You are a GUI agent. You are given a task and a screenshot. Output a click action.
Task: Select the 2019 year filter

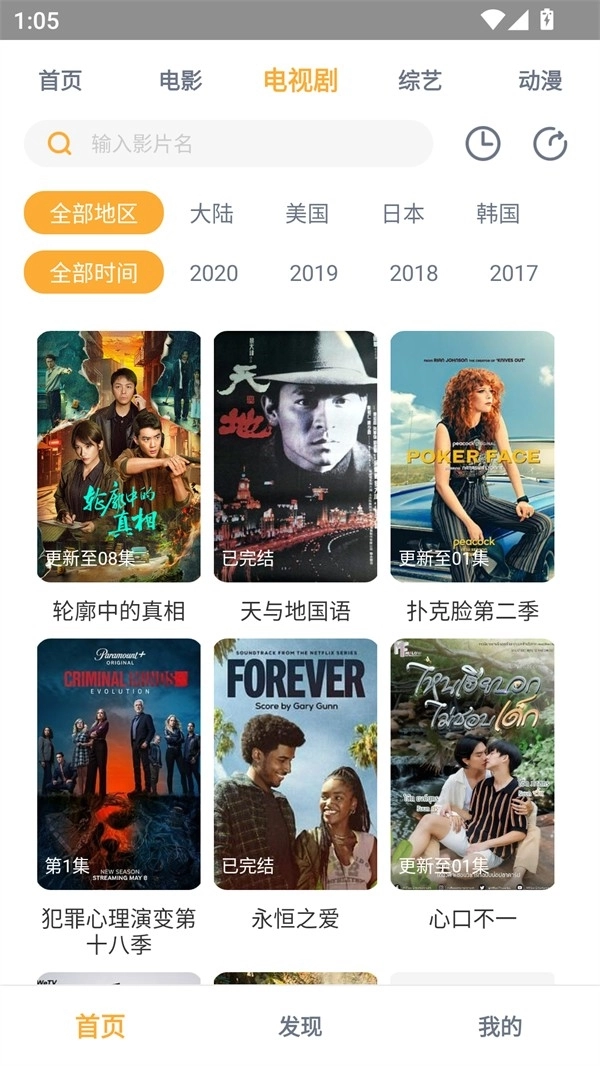(314, 273)
